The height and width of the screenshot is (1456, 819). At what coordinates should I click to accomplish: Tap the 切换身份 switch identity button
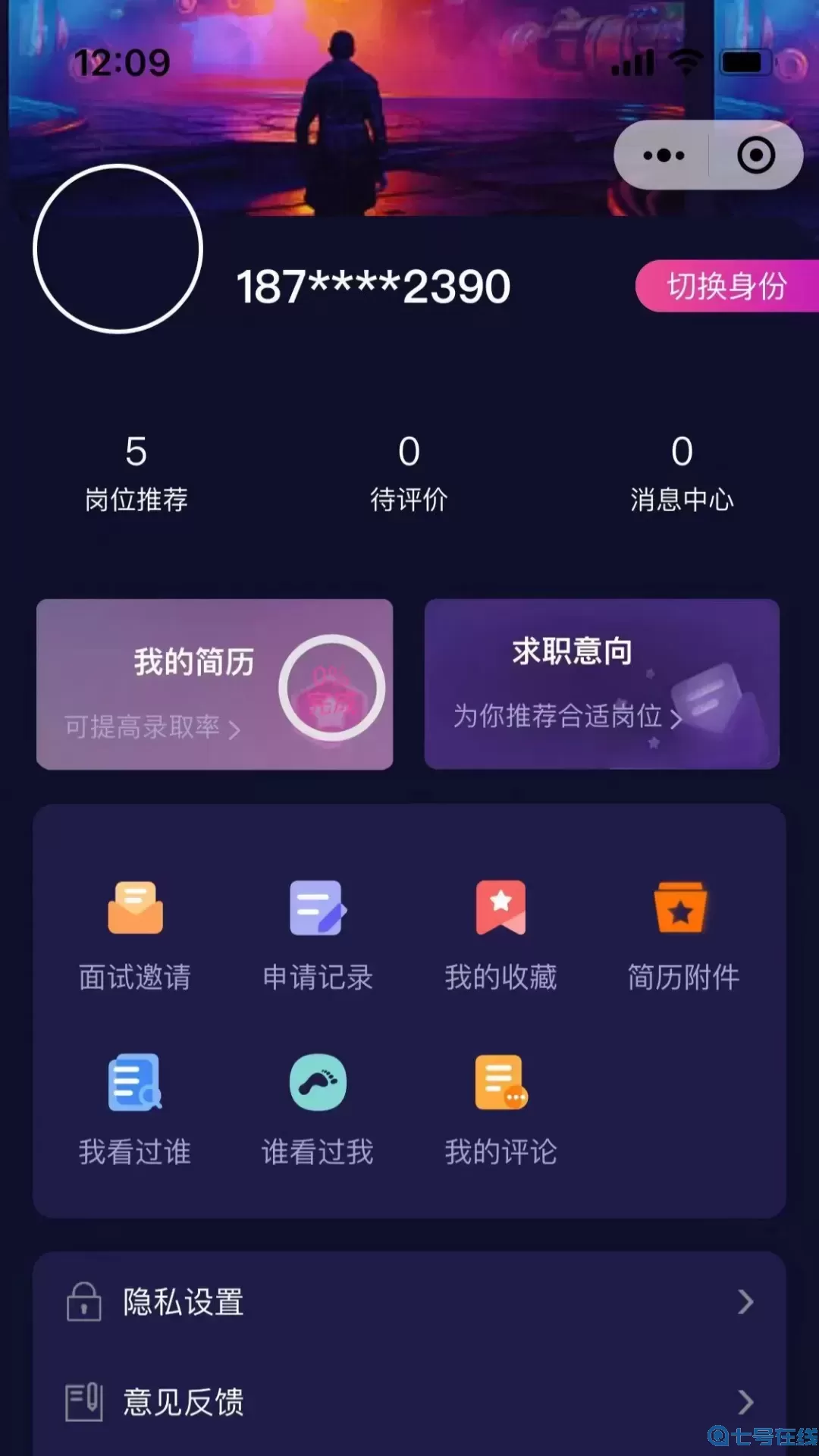[x=726, y=287]
